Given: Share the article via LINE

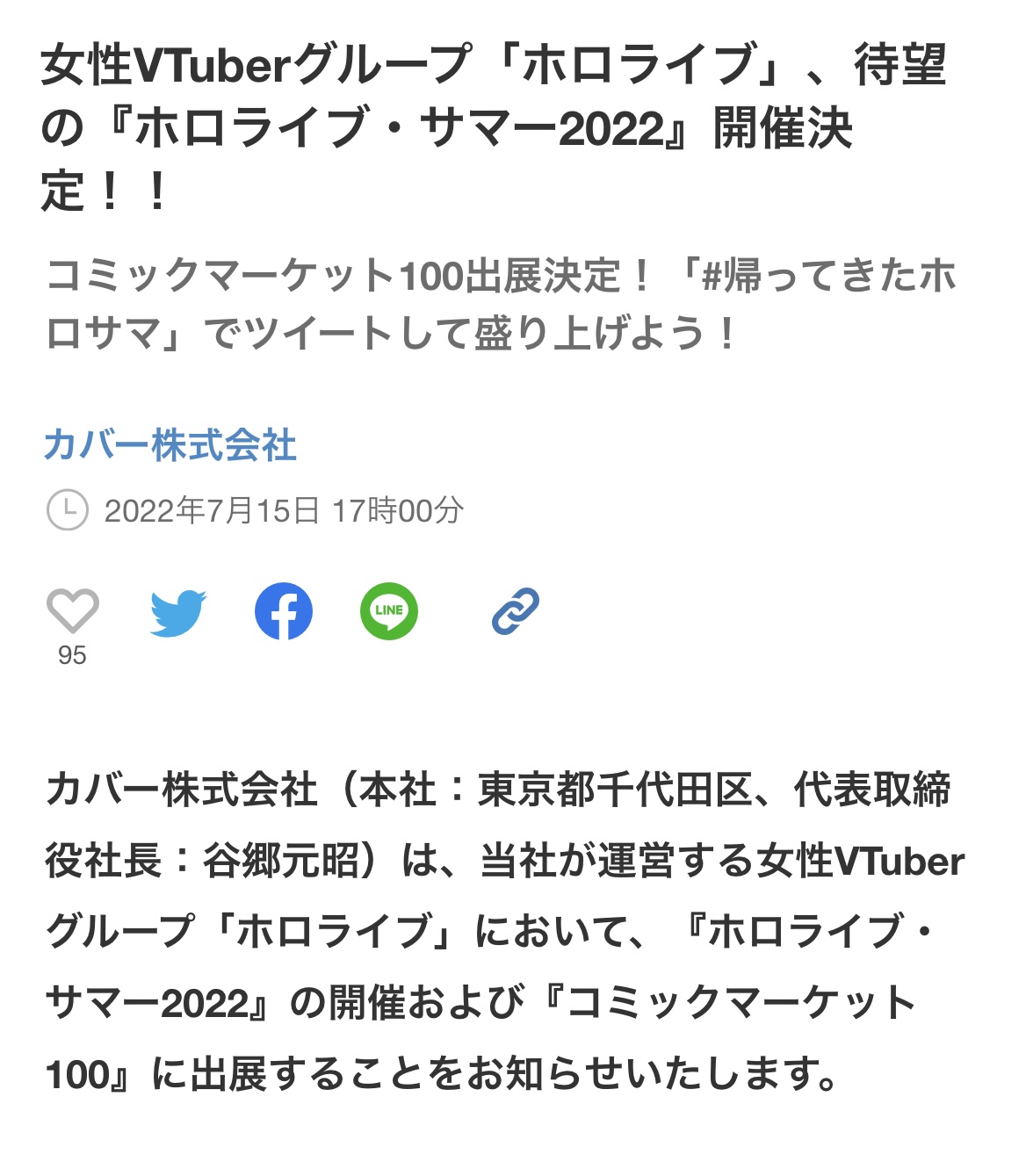Looking at the screenshot, I should click(389, 611).
